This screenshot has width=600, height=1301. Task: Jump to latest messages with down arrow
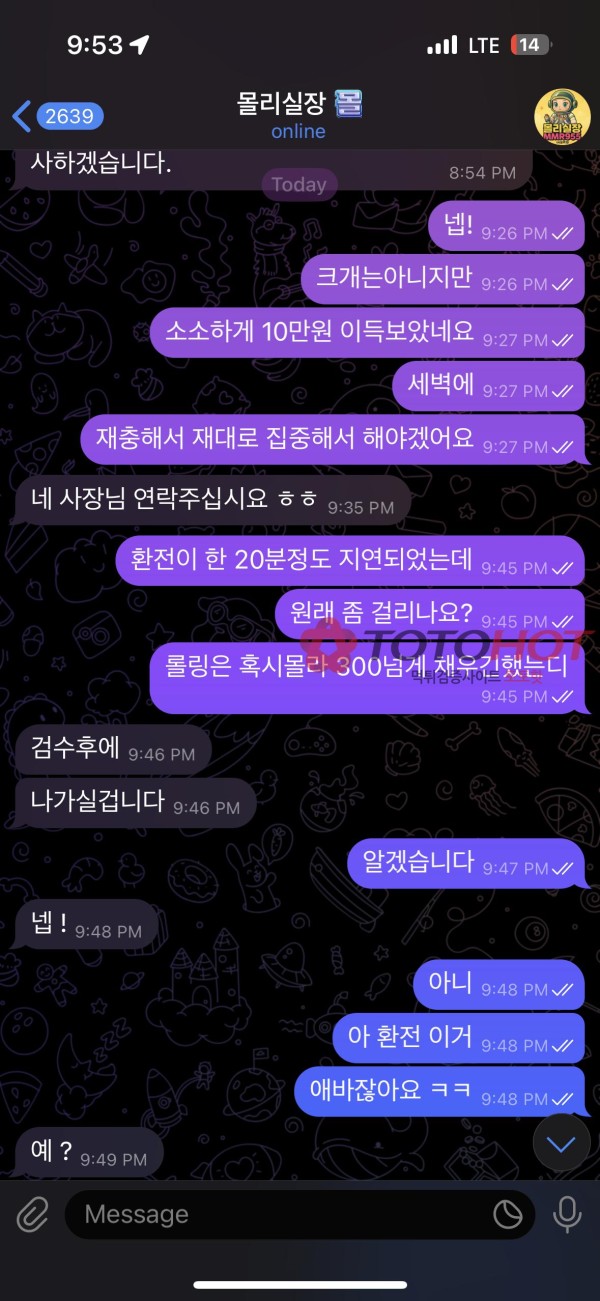pyautogui.click(x=561, y=1142)
